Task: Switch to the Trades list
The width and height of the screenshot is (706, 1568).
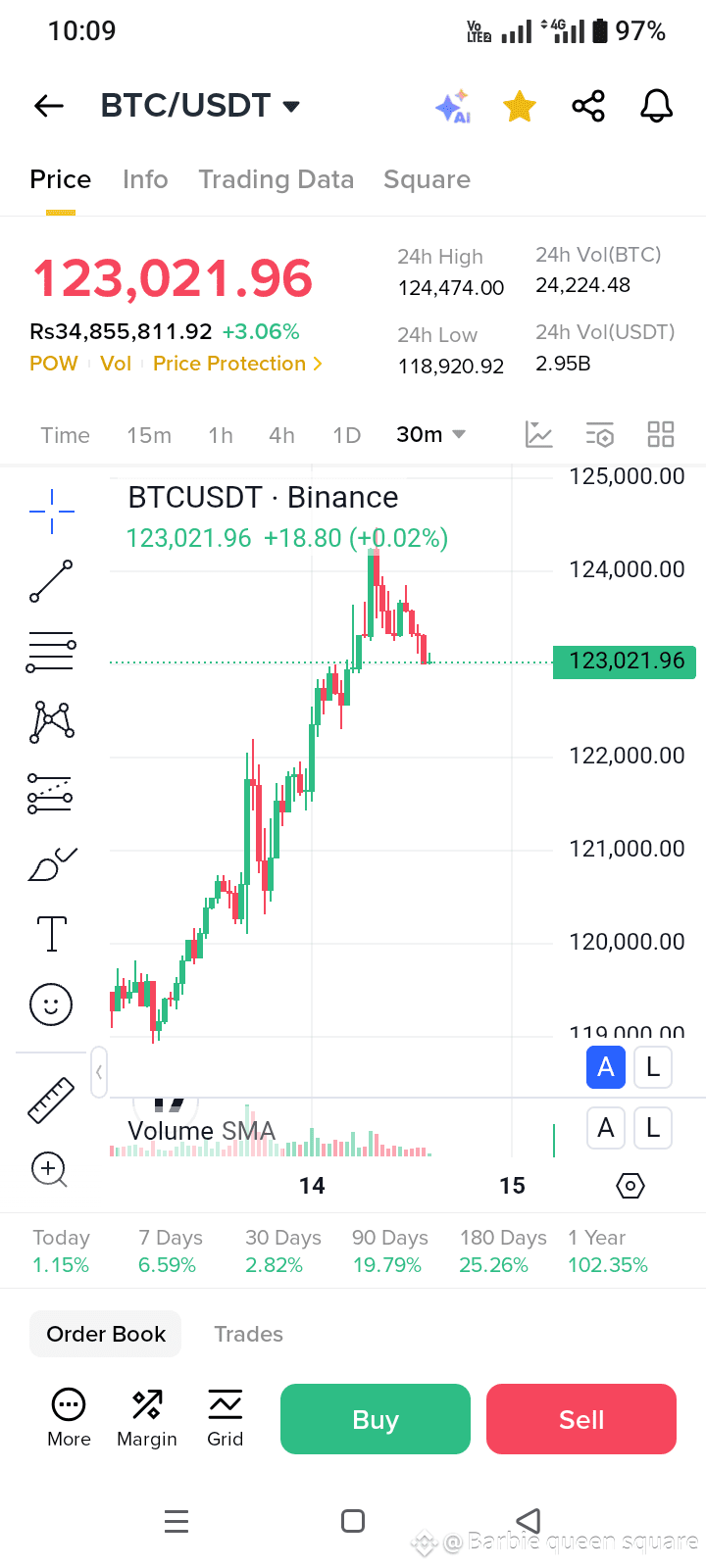Action: pyautogui.click(x=248, y=1334)
